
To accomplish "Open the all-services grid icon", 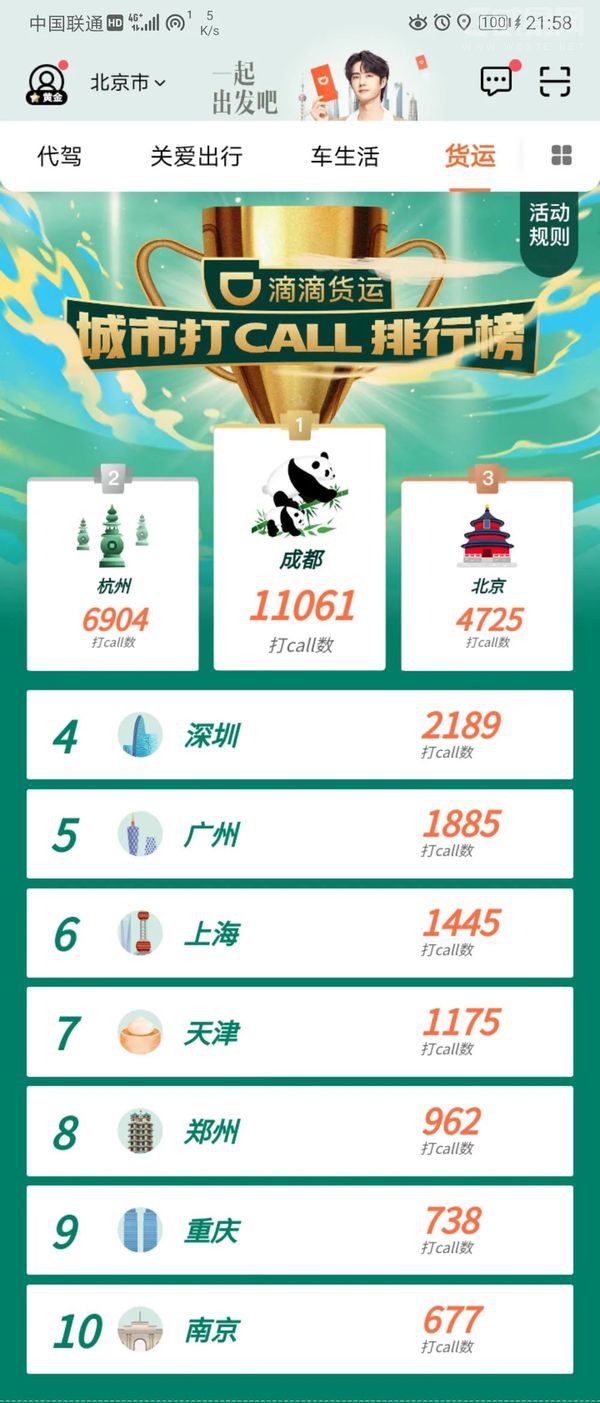I will point(562,156).
